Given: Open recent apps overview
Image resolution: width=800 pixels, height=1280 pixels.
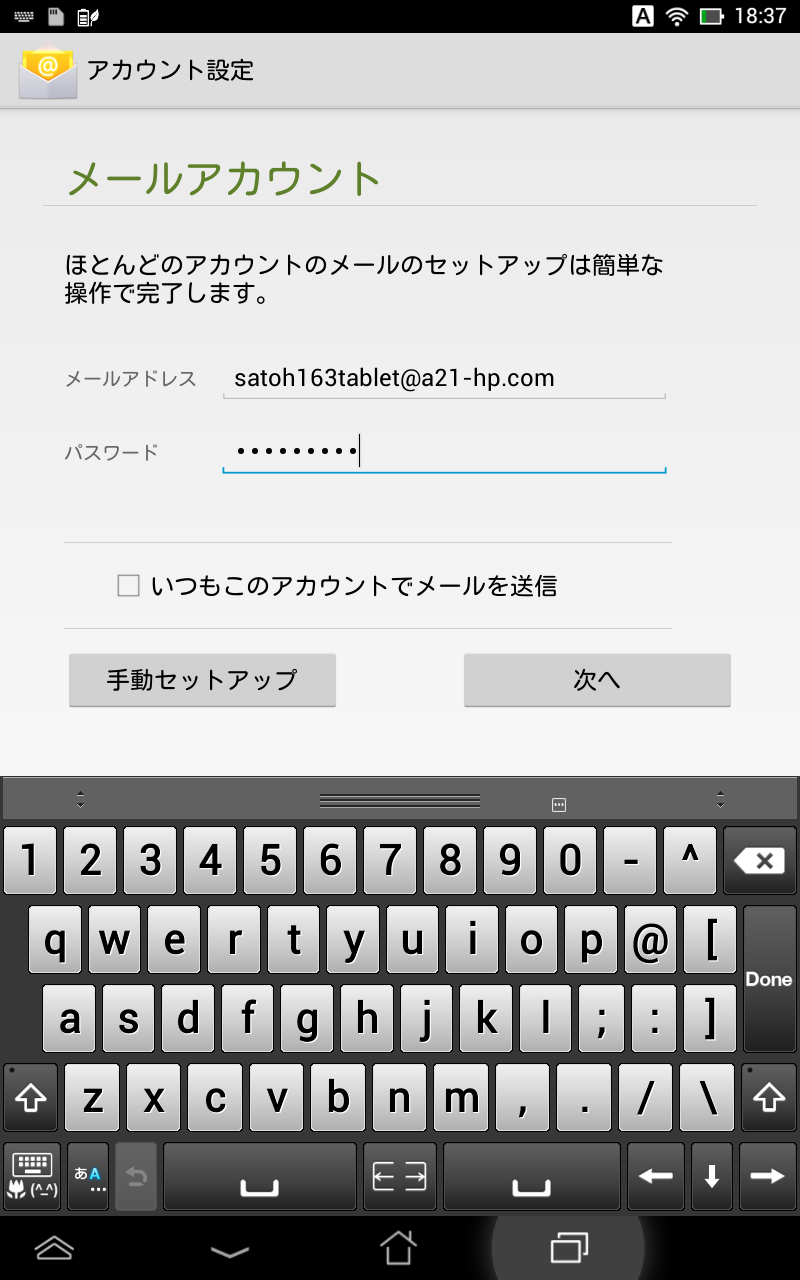Looking at the screenshot, I should click(568, 1247).
